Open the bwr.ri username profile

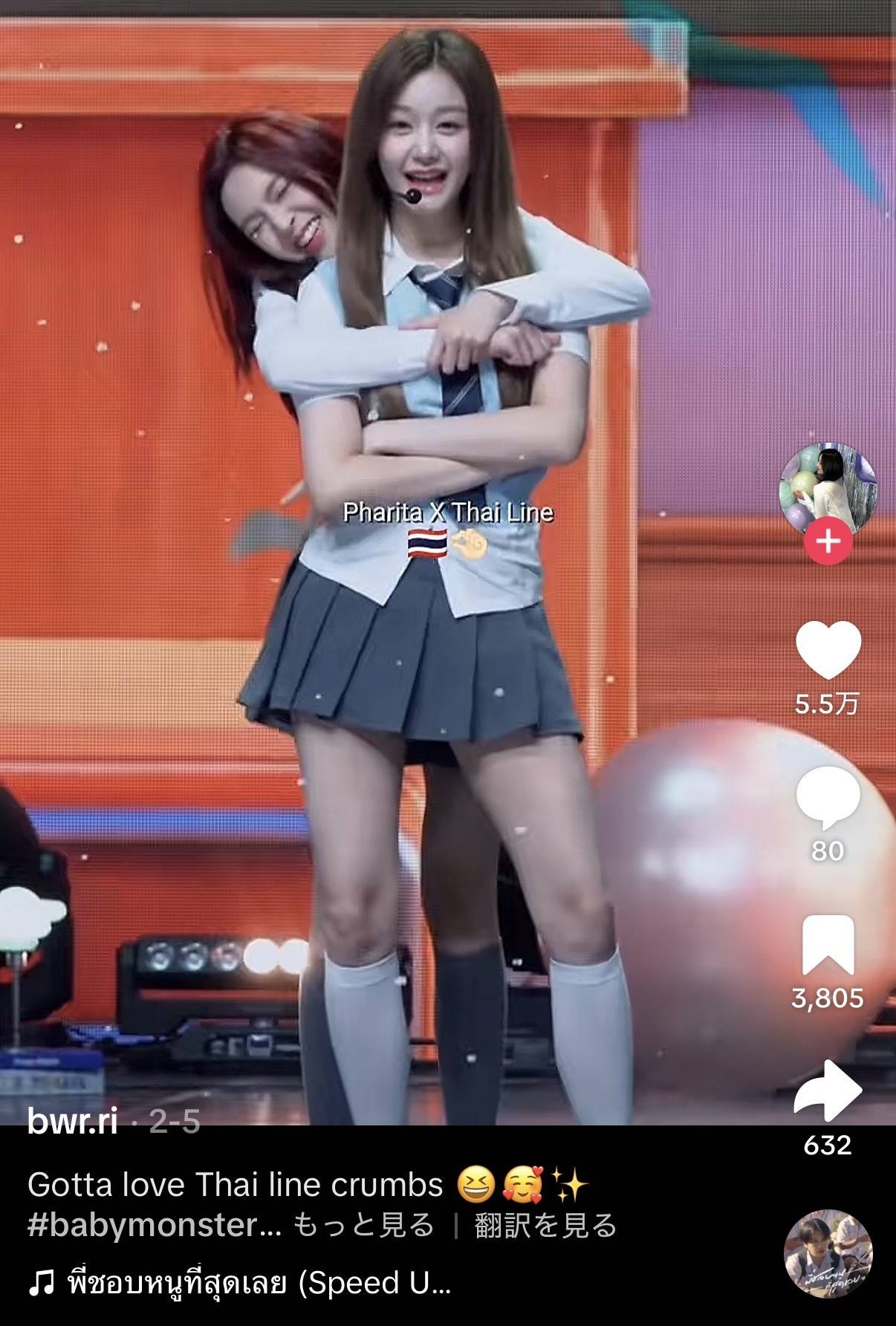[x=73, y=1120]
